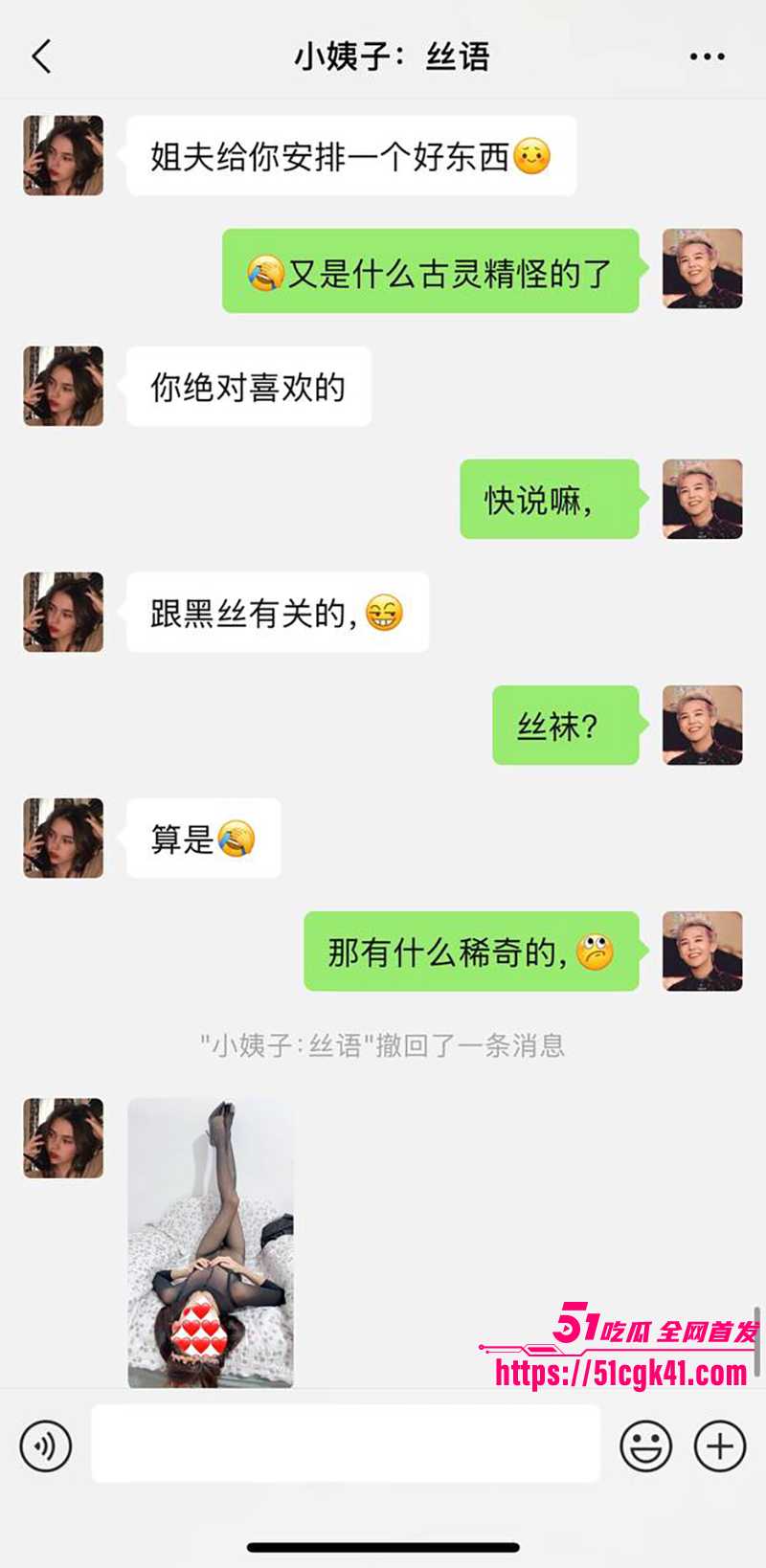Focus the message text field

(346, 1444)
